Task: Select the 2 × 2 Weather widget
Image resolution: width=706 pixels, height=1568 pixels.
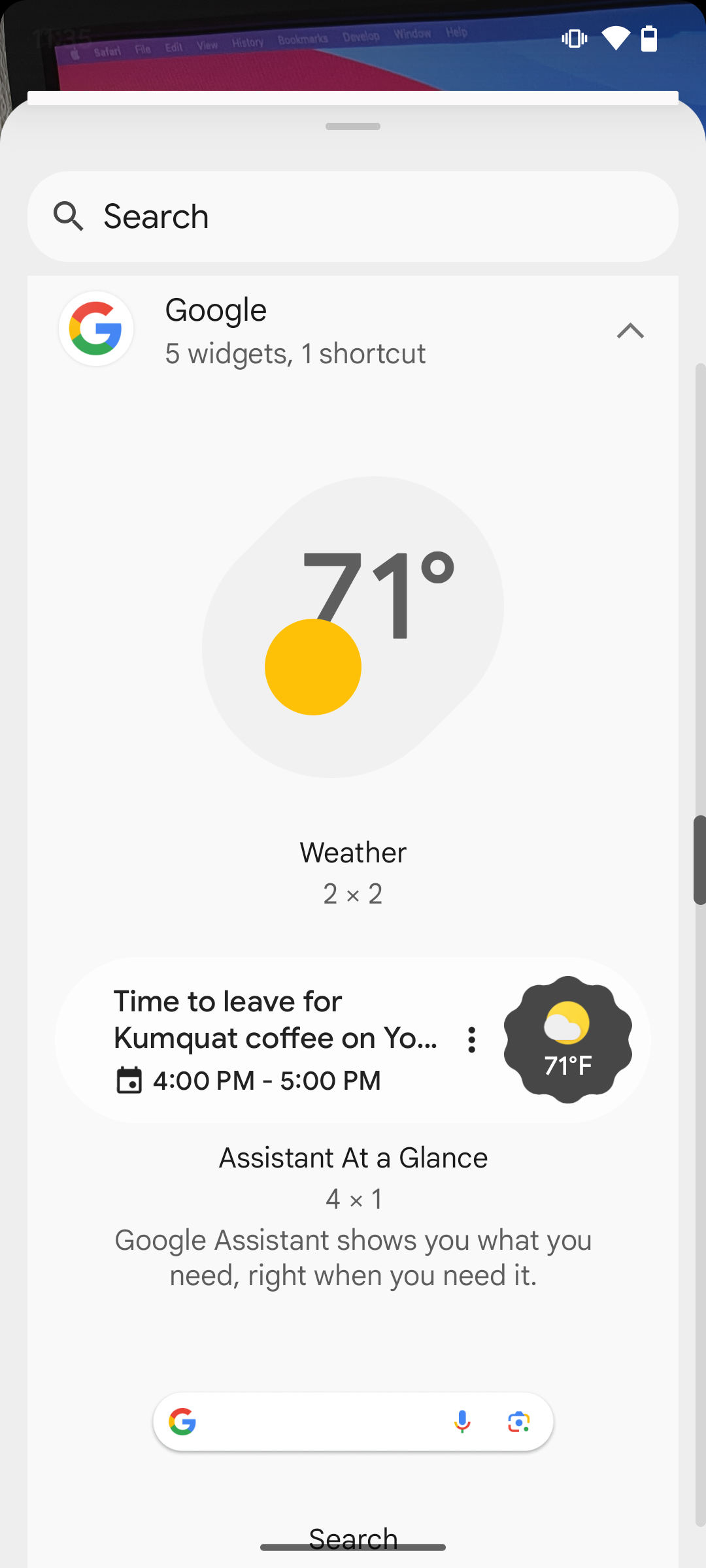Action: coord(353,627)
